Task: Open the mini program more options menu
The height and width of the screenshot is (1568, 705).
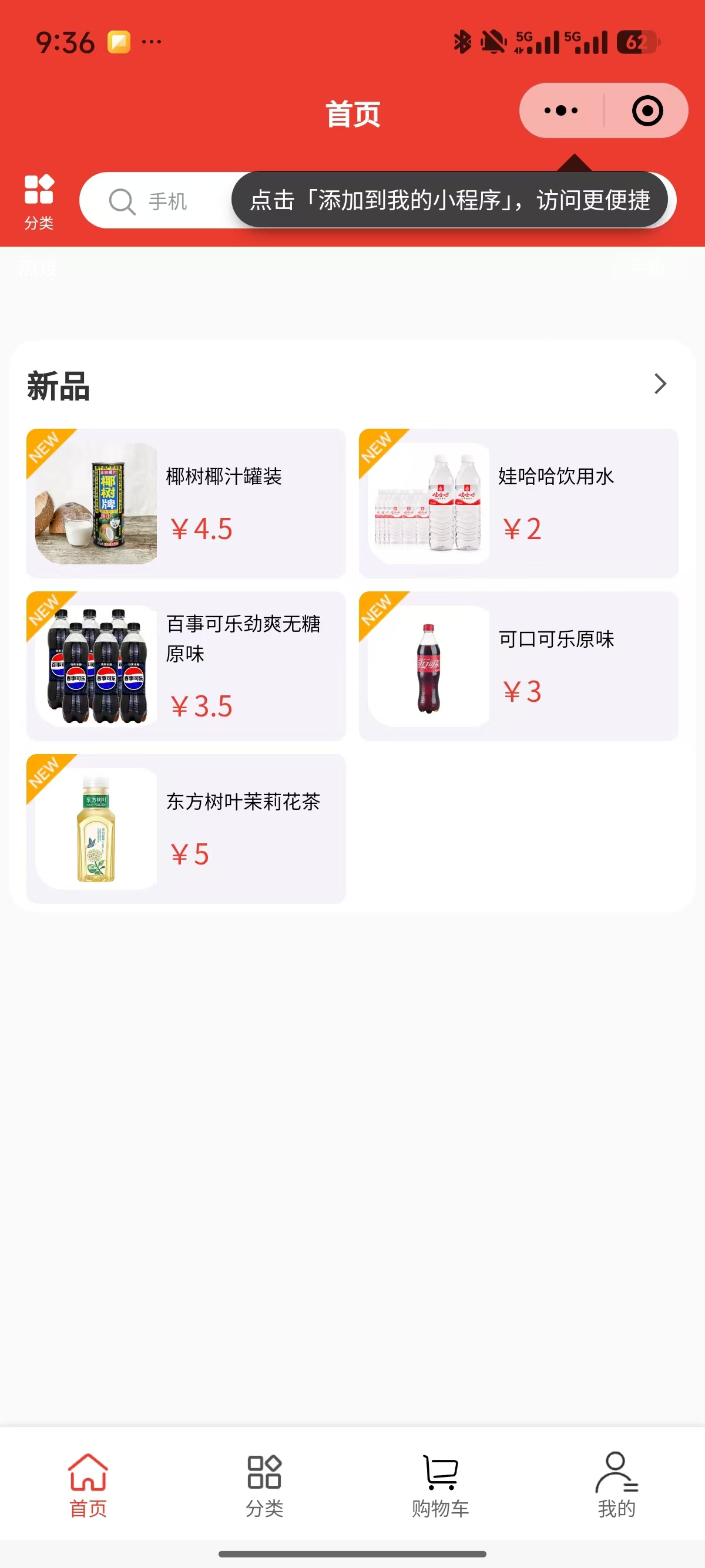Action: (560, 111)
